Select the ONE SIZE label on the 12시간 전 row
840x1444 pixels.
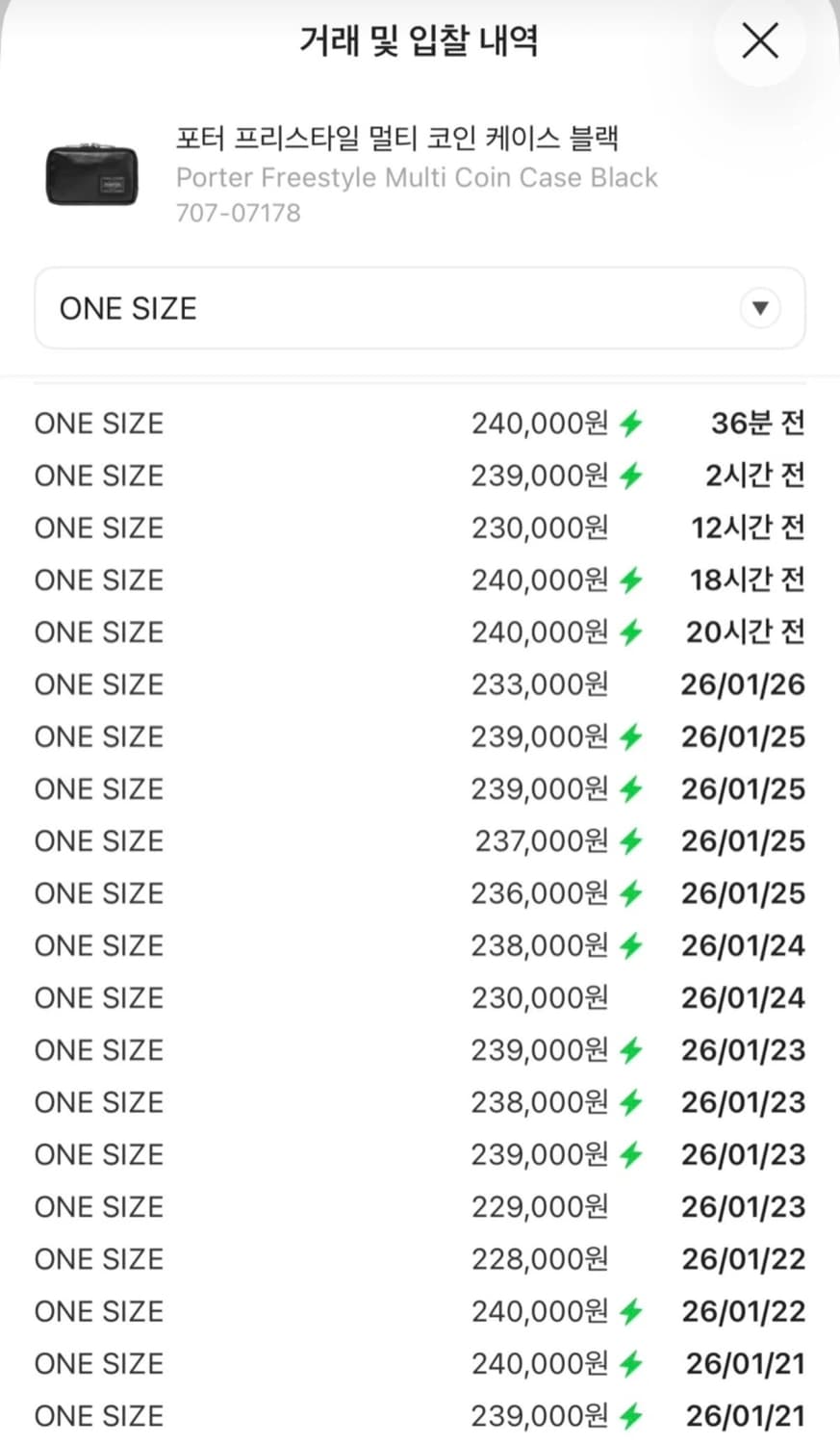tap(98, 527)
